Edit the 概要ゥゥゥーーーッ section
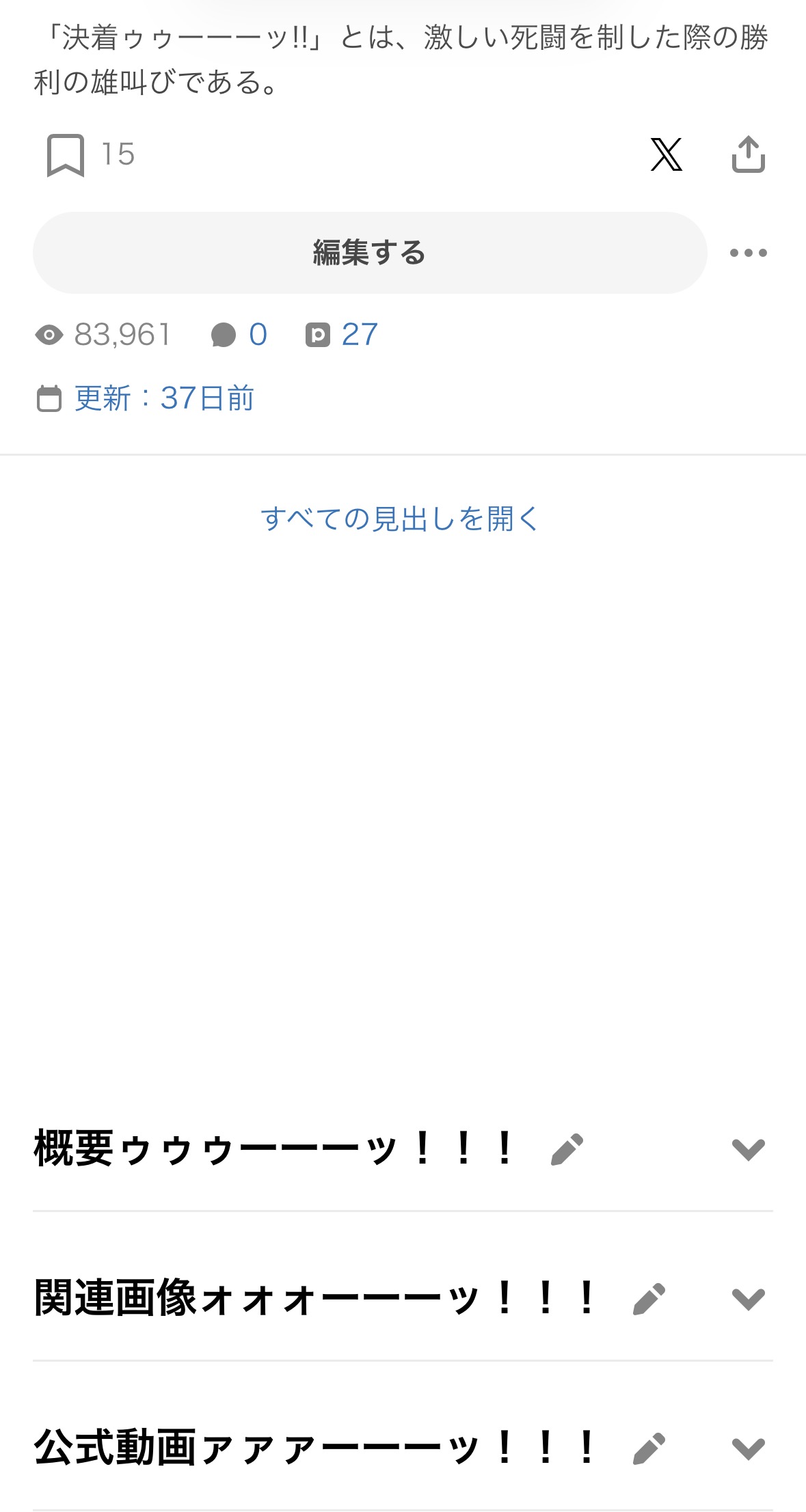 567,1149
